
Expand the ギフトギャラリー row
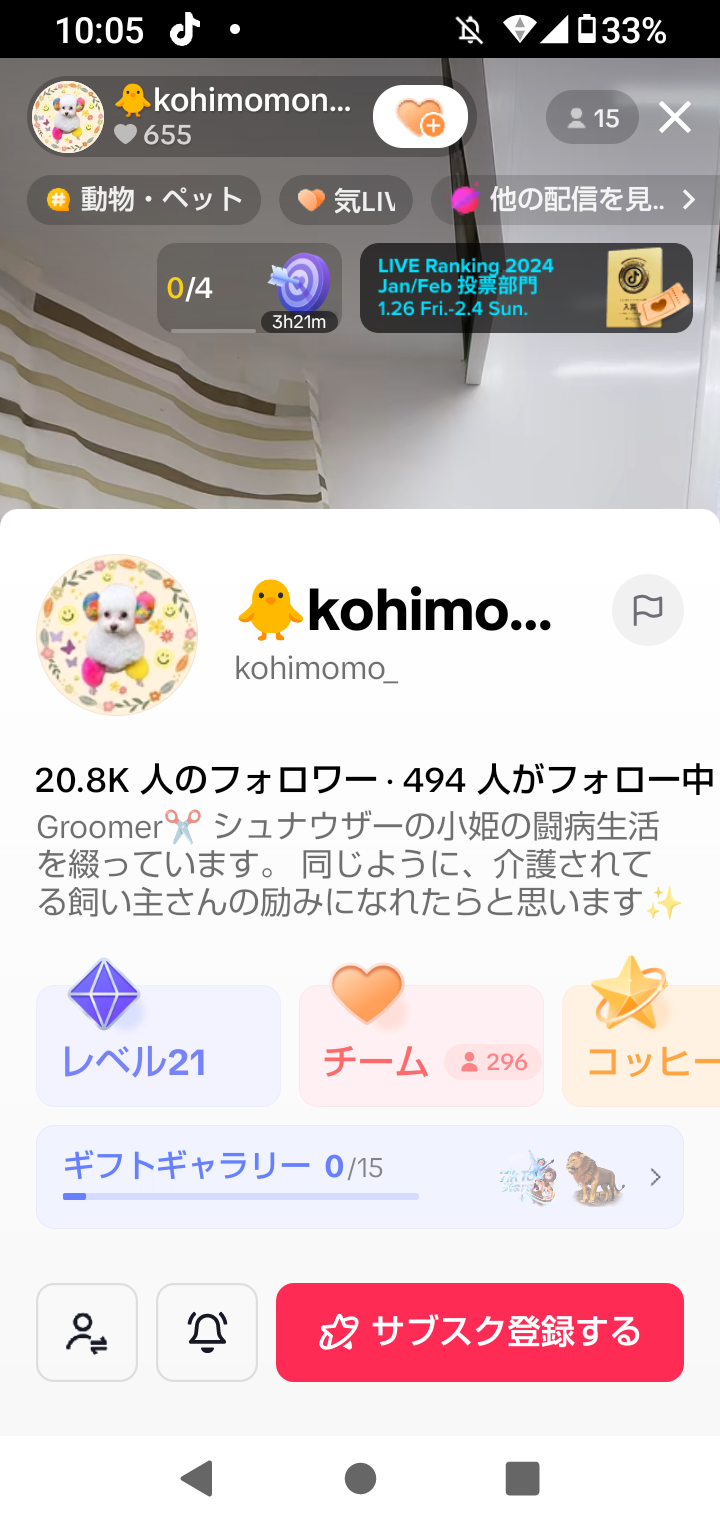360,1177
